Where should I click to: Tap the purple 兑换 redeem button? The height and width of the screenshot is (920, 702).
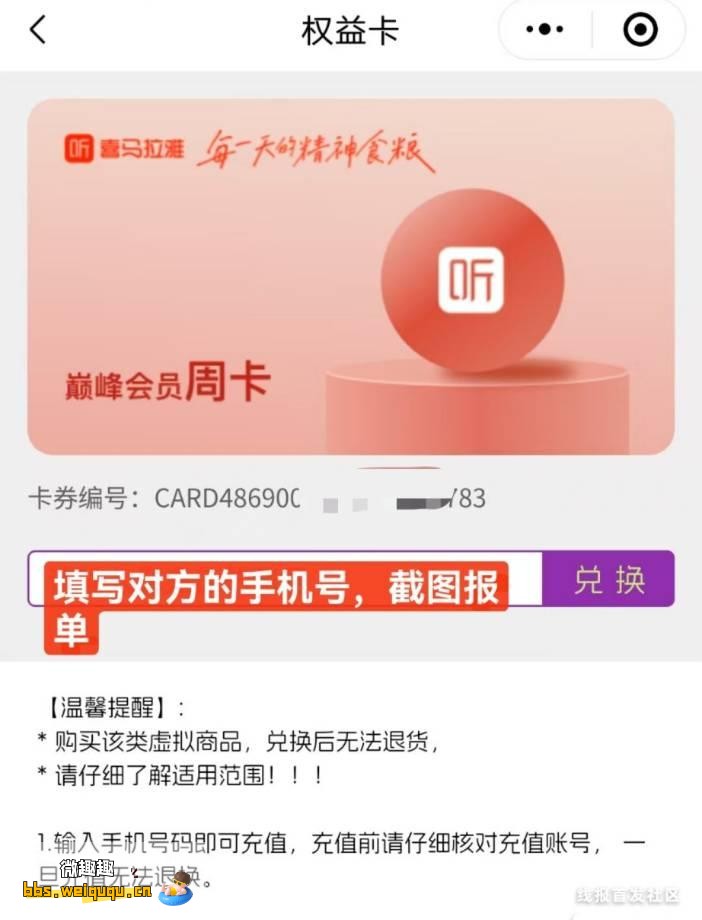point(608,580)
